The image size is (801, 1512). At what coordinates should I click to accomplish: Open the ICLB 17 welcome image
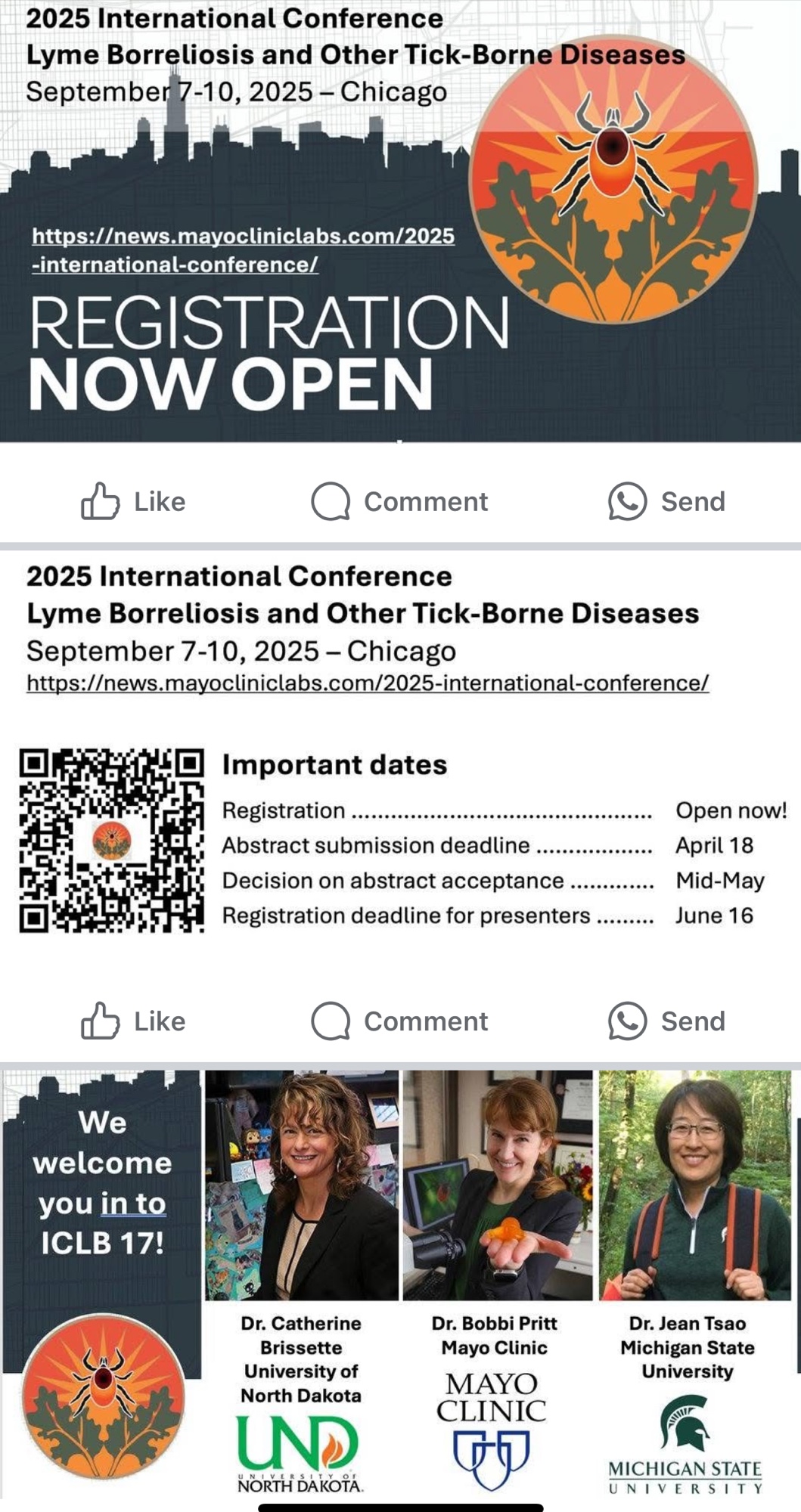pos(400,1285)
